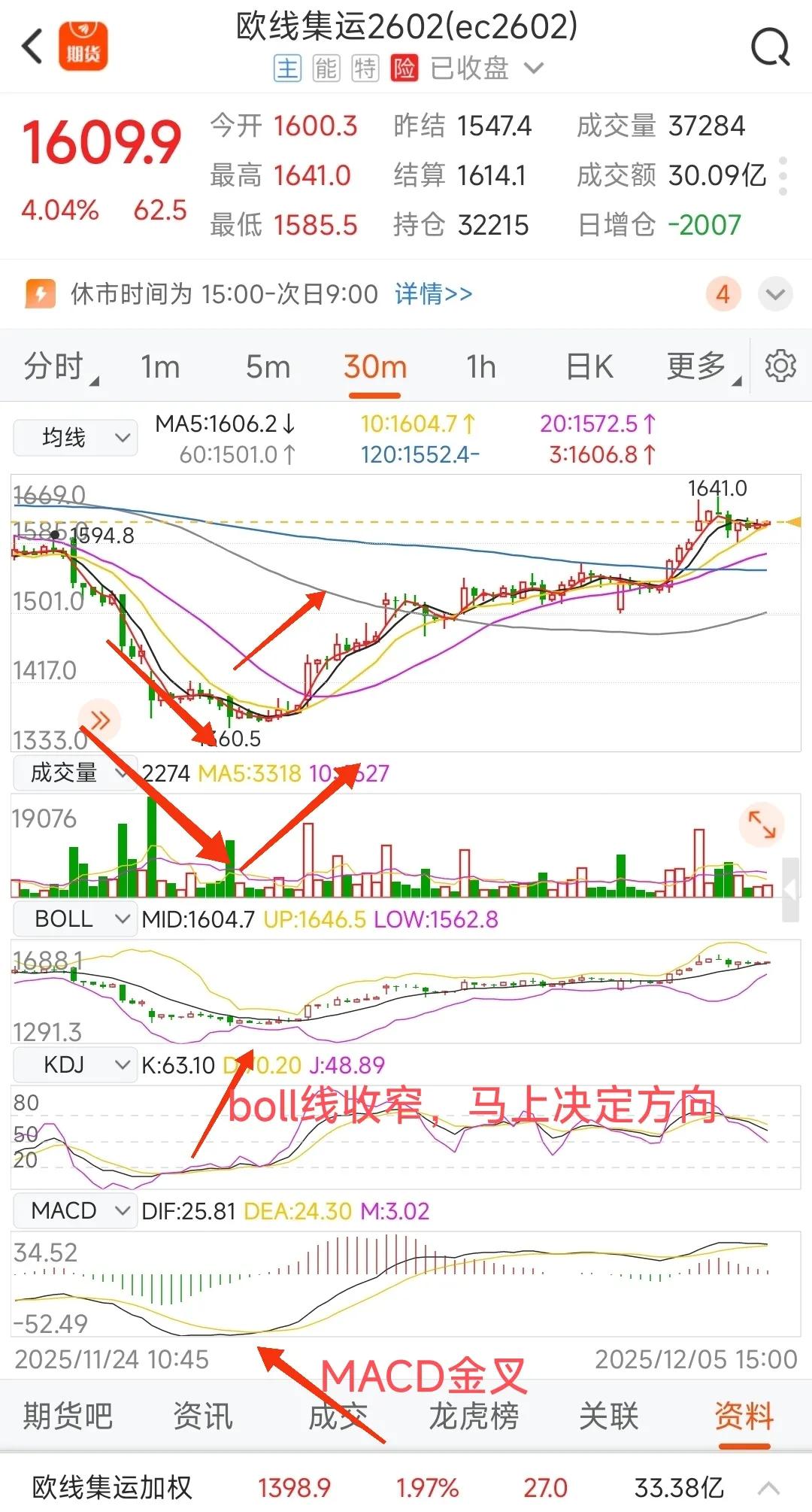The width and height of the screenshot is (812, 1512).
Task: Switch to the 分时 chart
Action: click(56, 367)
